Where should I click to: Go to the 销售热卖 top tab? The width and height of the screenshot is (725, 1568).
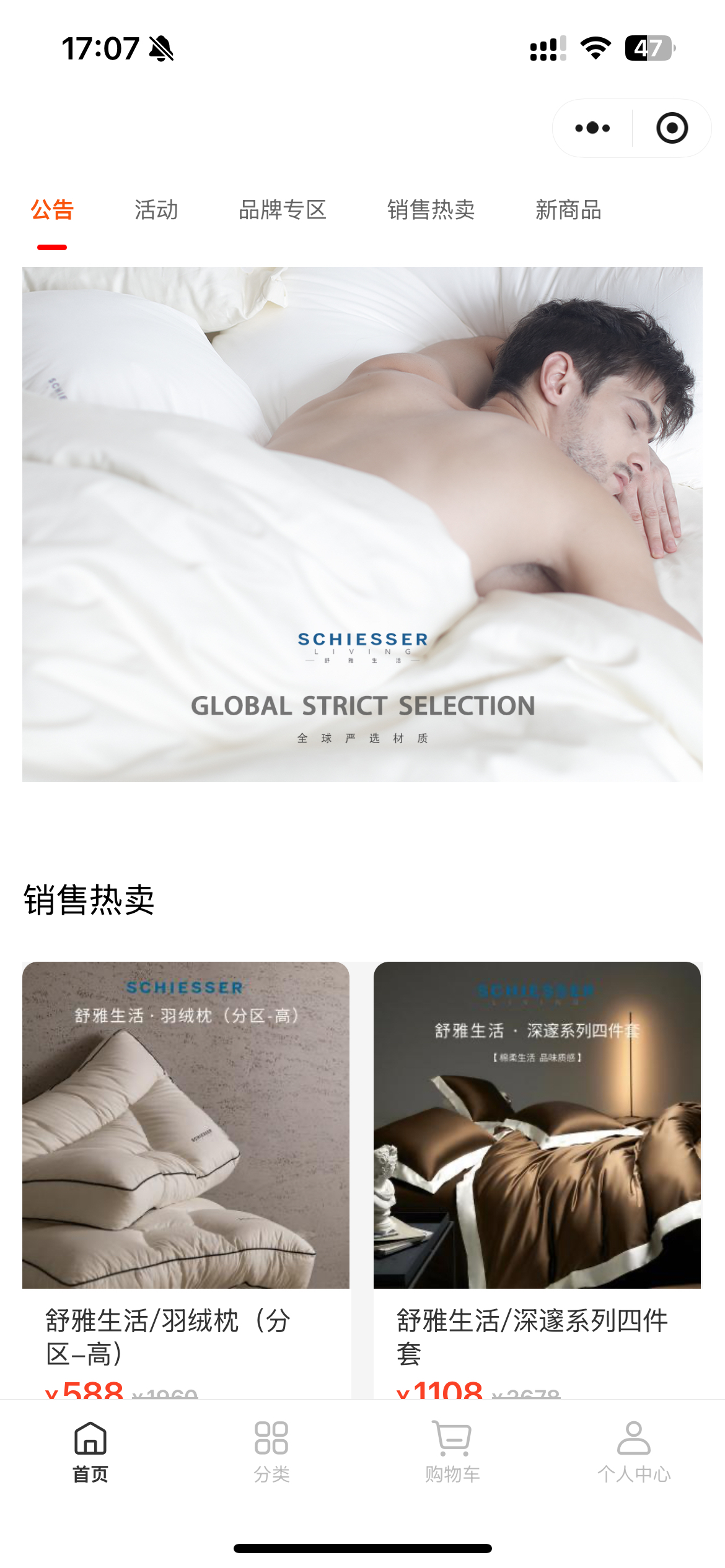tap(431, 210)
